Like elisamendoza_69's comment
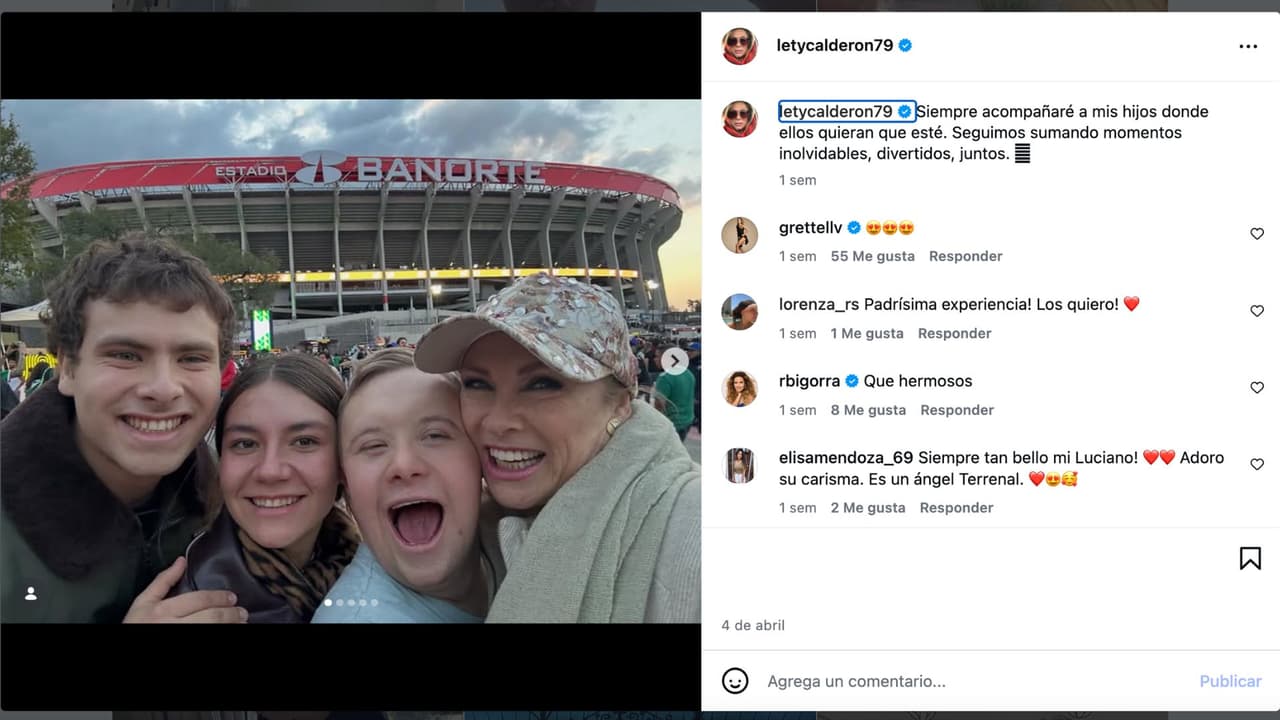This screenshot has height=720, width=1280. pyautogui.click(x=1257, y=464)
